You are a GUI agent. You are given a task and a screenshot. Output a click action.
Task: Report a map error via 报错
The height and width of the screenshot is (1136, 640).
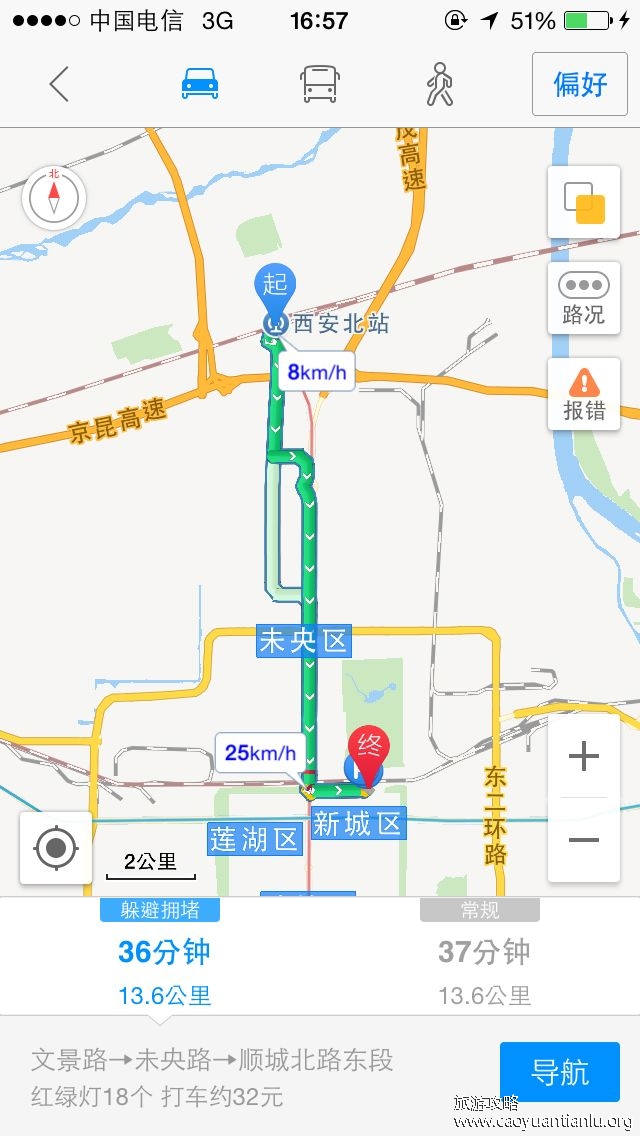point(584,394)
